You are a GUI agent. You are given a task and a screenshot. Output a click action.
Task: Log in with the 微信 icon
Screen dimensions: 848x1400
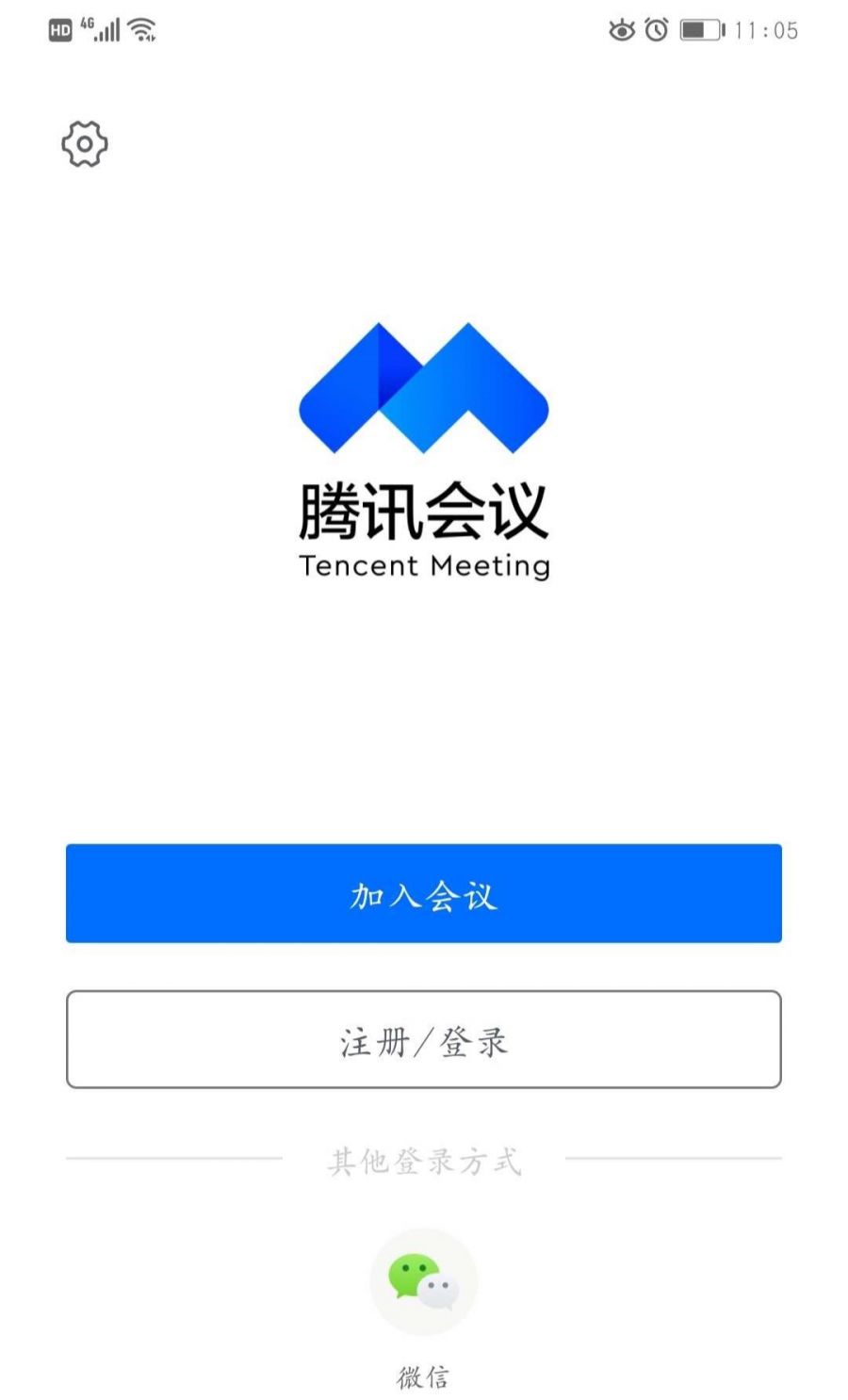click(x=424, y=1281)
